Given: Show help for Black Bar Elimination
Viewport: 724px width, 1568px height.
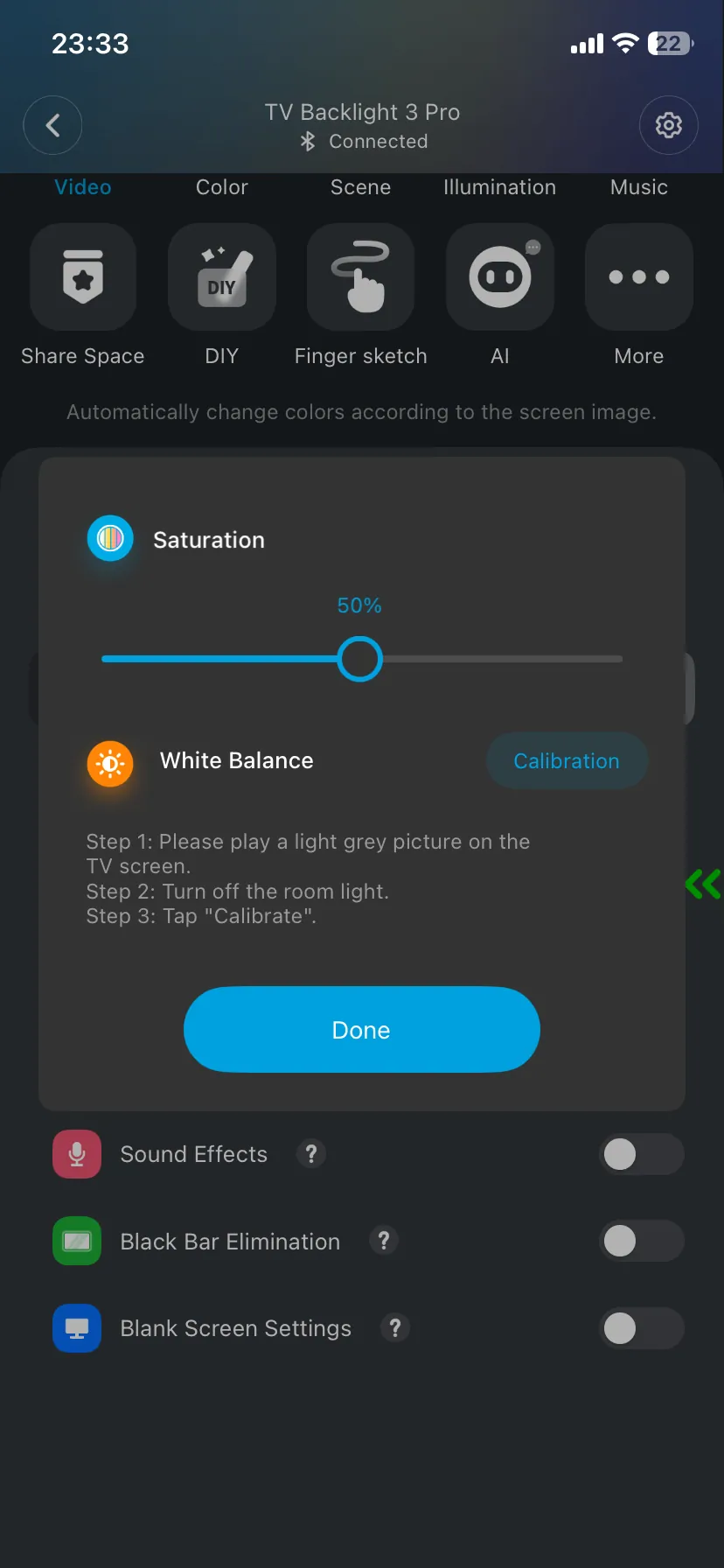Looking at the screenshot, I should click(384, 1240).
